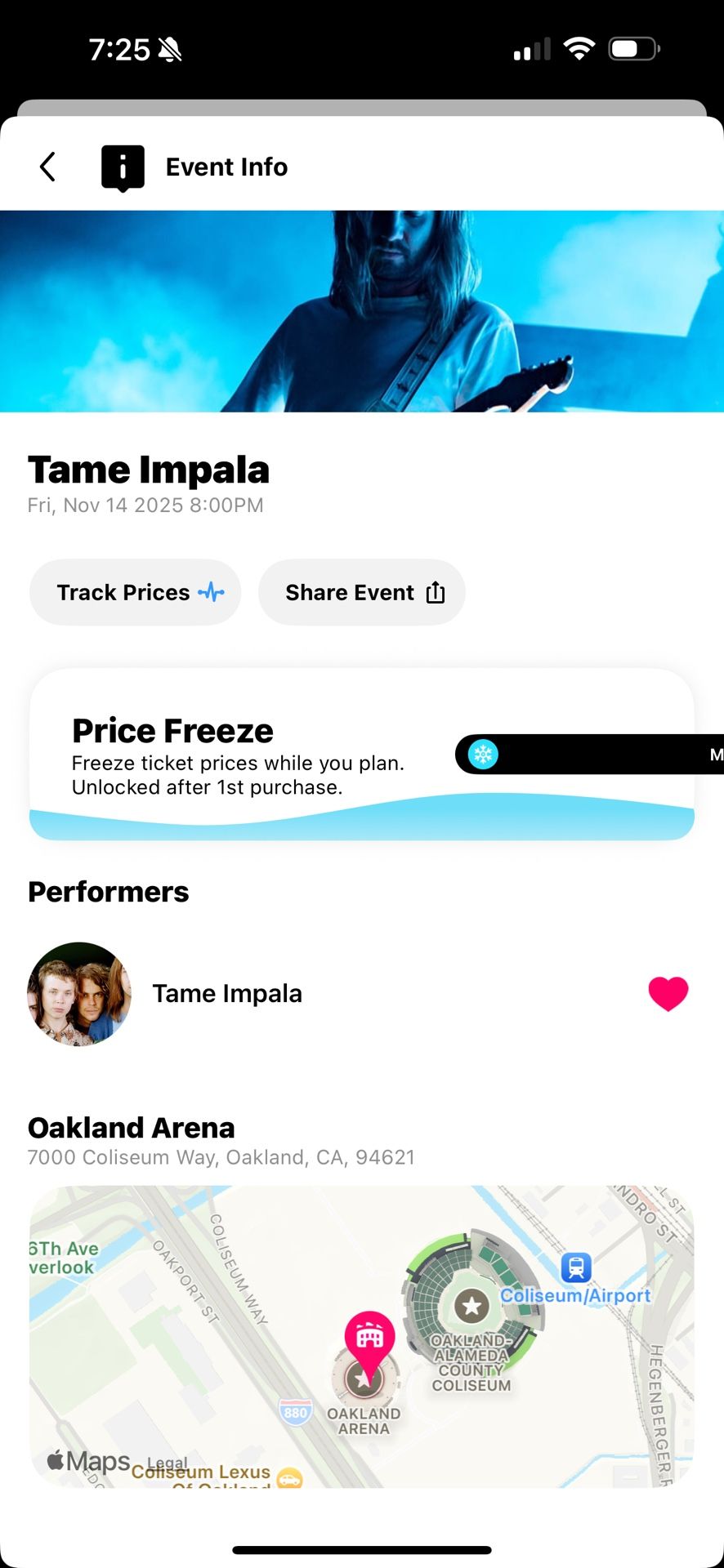Tap the pulse icon on Track Prices
The width and height of the screenshot is (724, 1568).
pyautogui.click(x=211, y=592)
